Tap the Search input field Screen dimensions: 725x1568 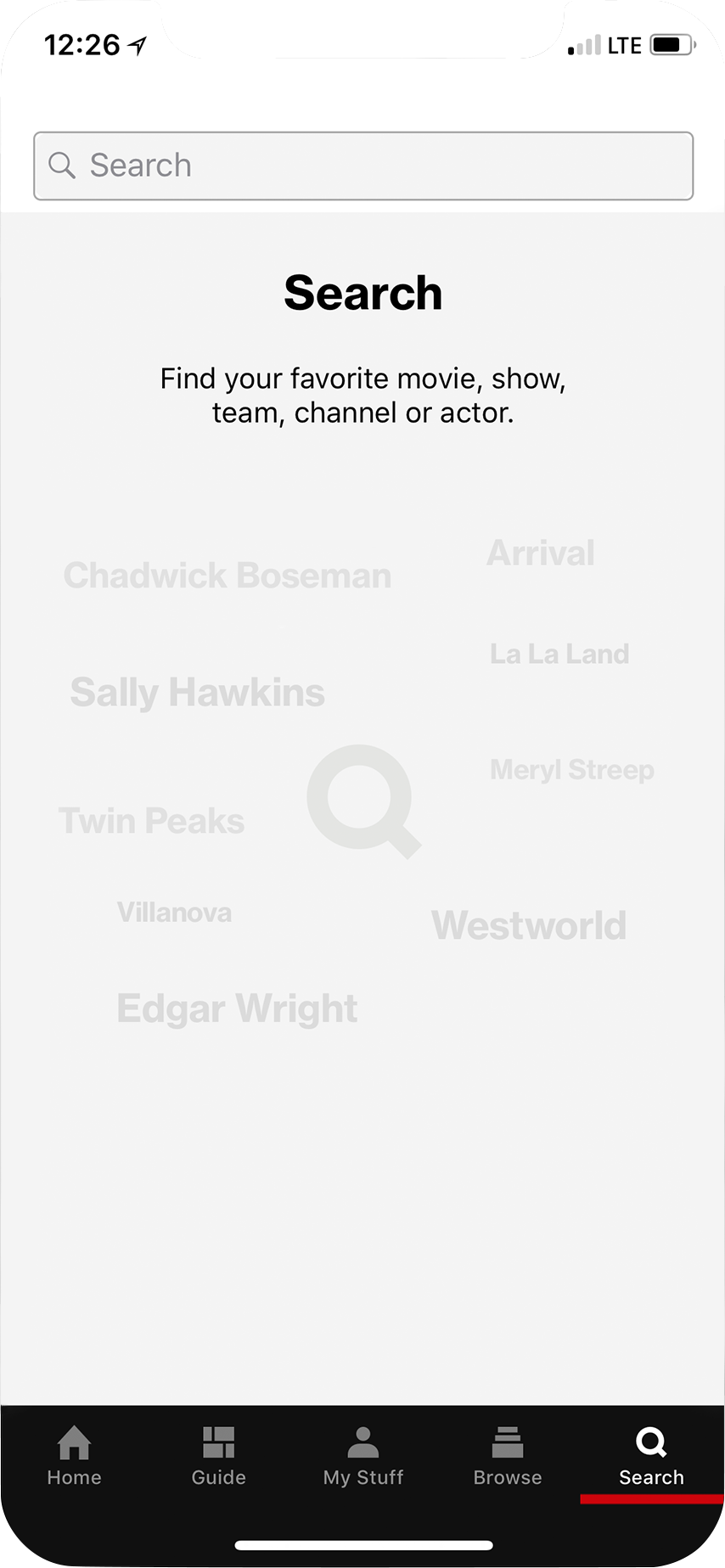pyautogui.click(x=363, y=166)
